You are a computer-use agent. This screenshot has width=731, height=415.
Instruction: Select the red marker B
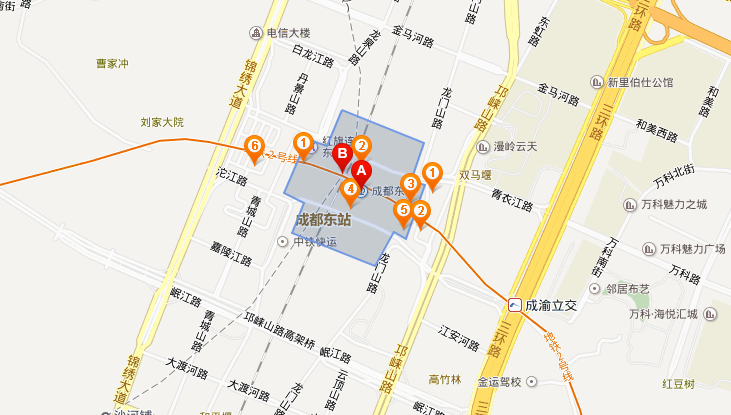(343, 155)
